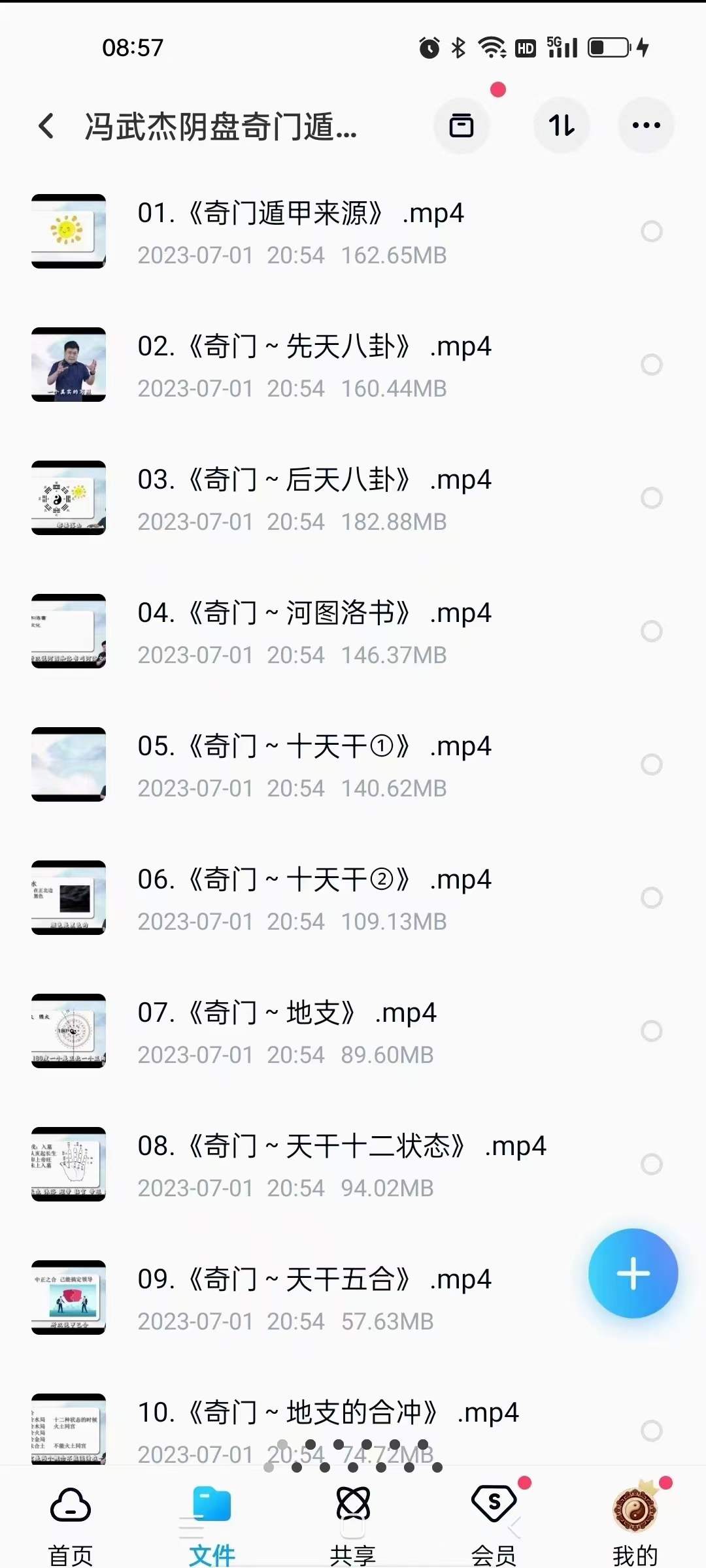Screen dimensions: 706x1568
Task: Open file 09.《奇门~天干五合》.mp4
Action: pos(314,1280)
